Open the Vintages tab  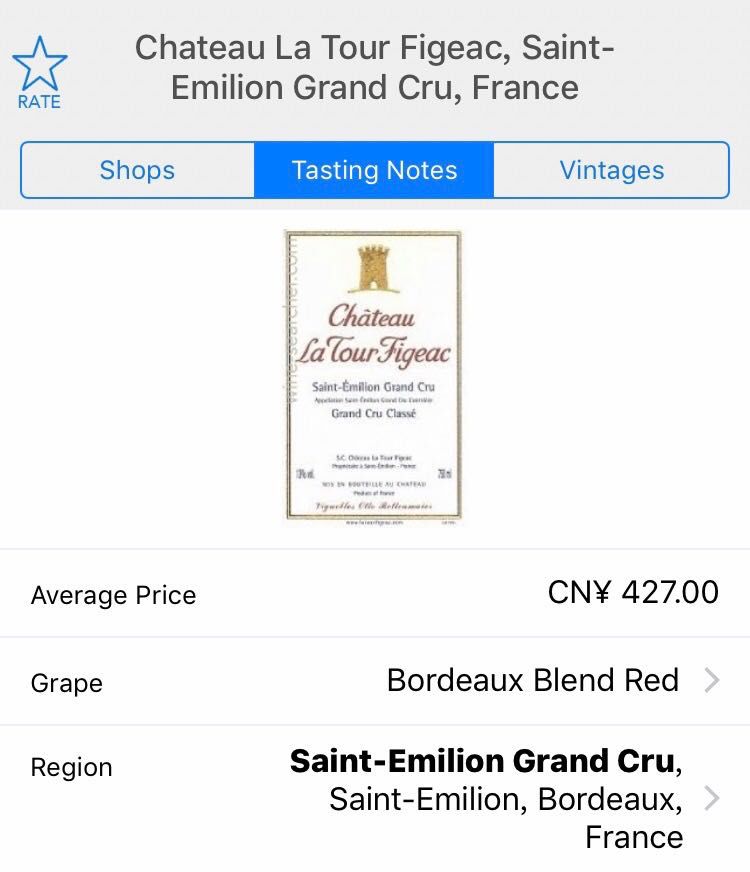[x=611, y=170]
